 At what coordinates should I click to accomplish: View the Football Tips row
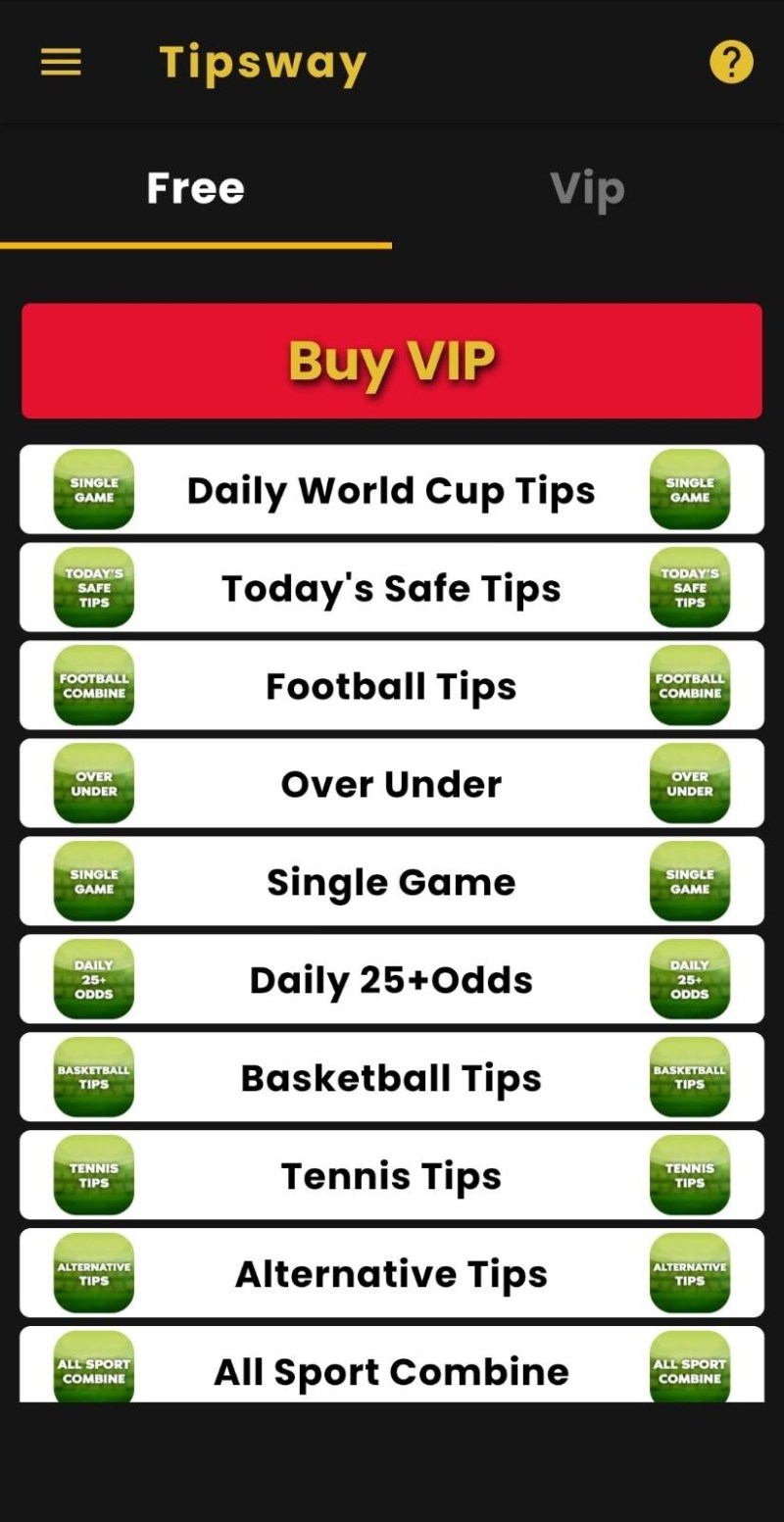click(x=391, y=686)
